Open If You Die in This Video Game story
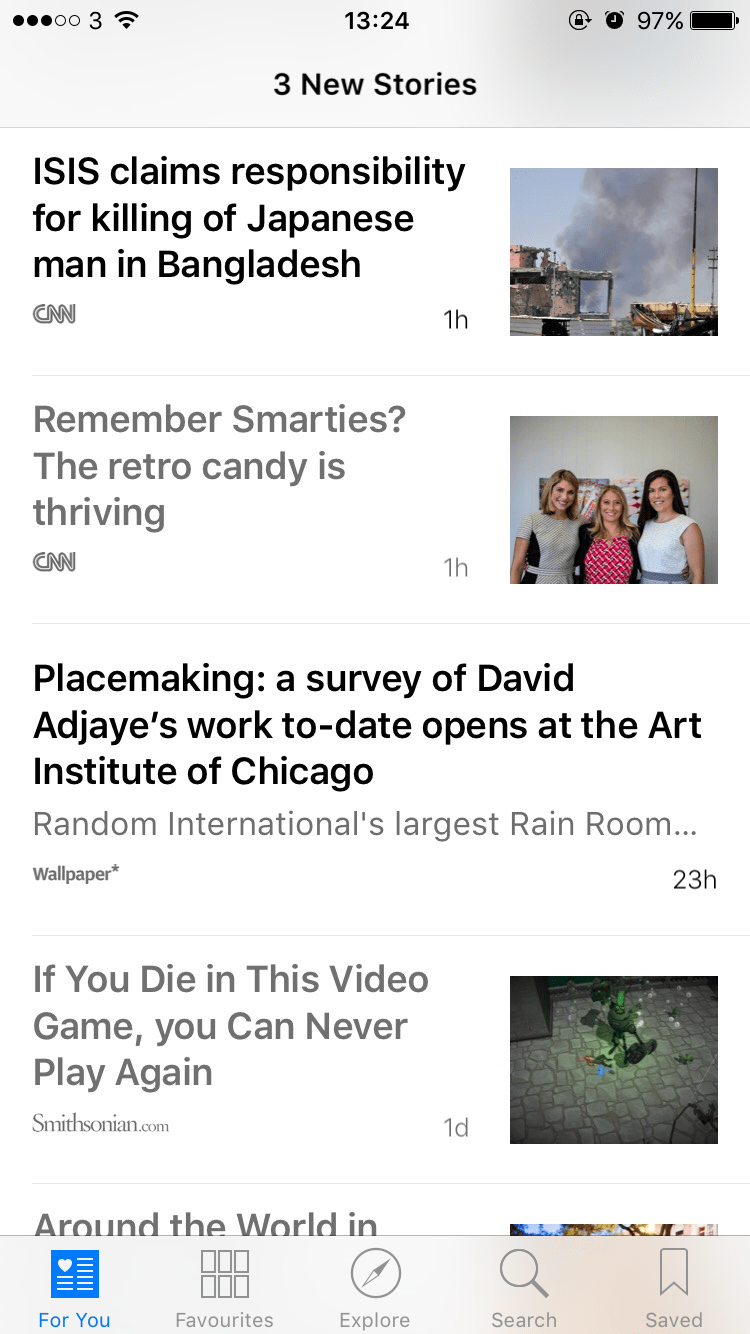Screen dimensions: 750x1334 tap(231, 1026)
